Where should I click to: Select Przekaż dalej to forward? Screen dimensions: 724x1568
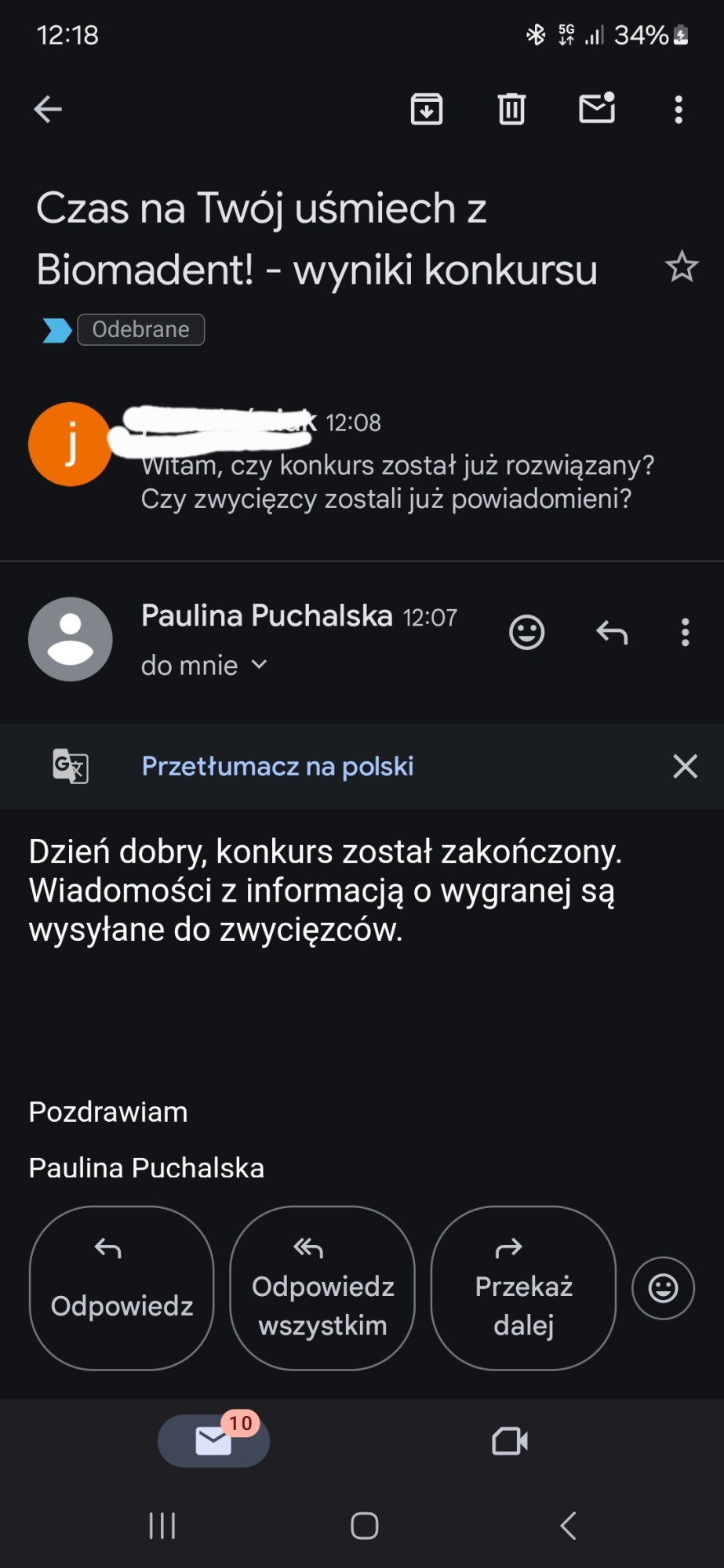coord(523,1288)
